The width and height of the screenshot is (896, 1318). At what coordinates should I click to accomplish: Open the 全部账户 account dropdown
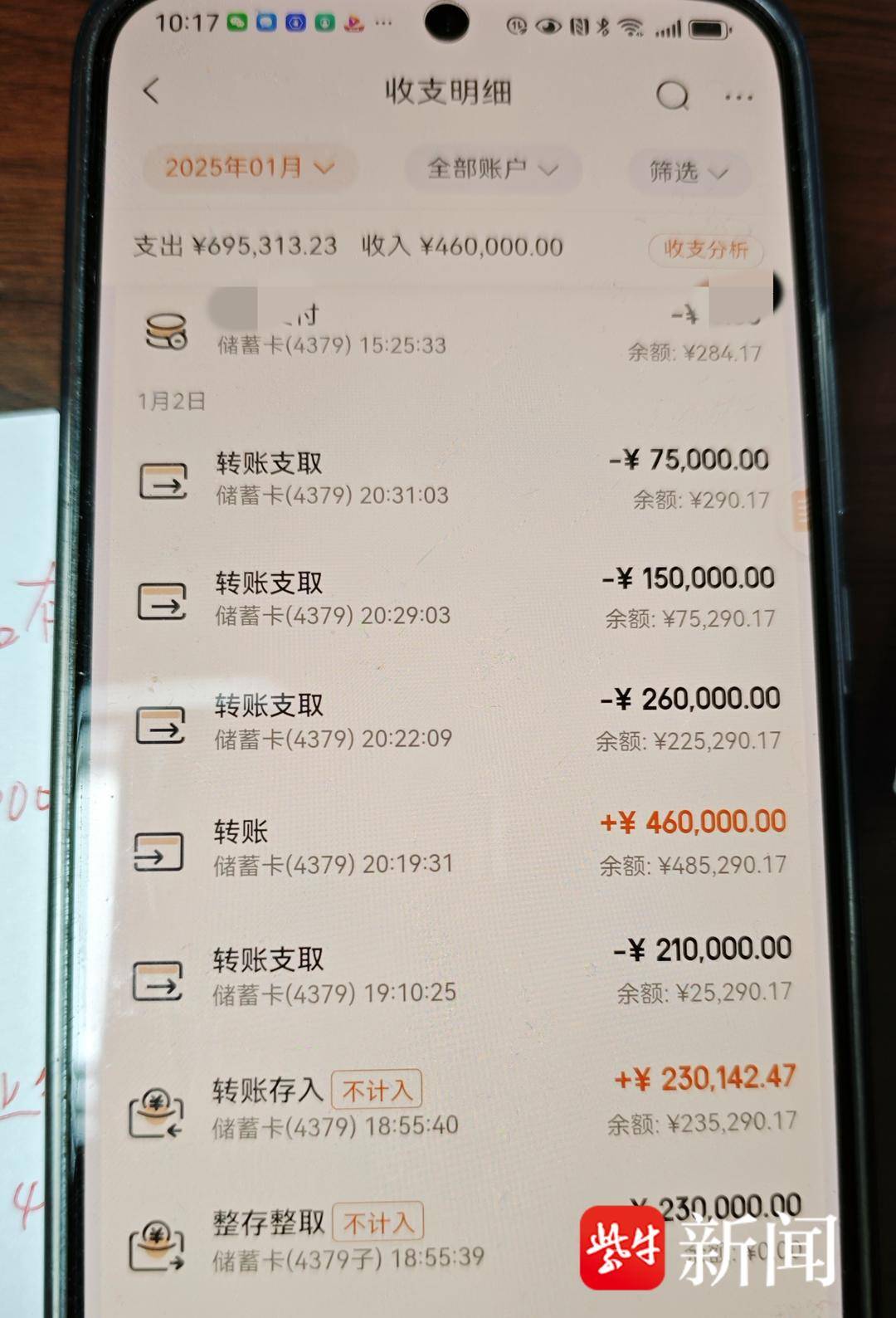coord(492,169)
